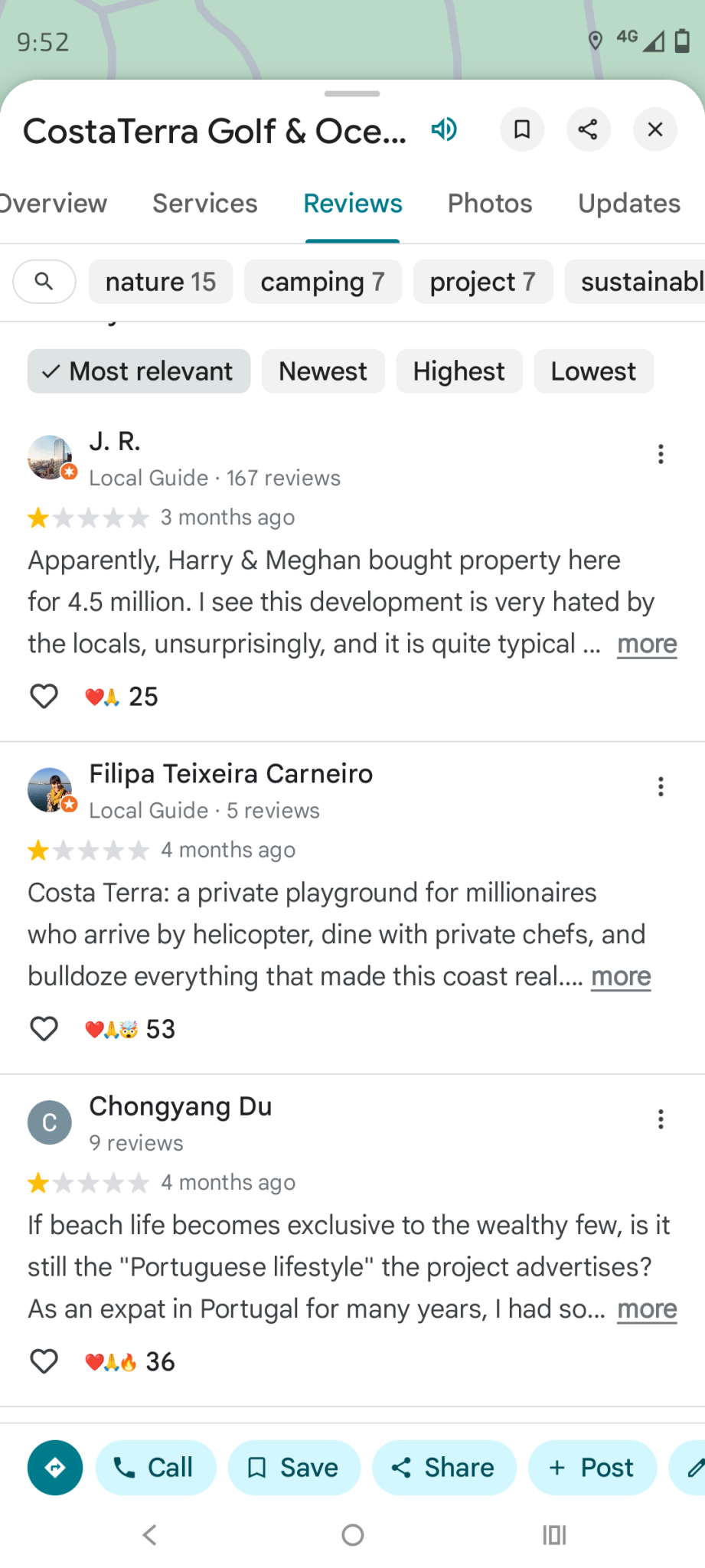This screenshot has height=1568, width=705.
Task: Start directions with the blue navigation button
Action: pyautogui.click(x=55, y=1468)
